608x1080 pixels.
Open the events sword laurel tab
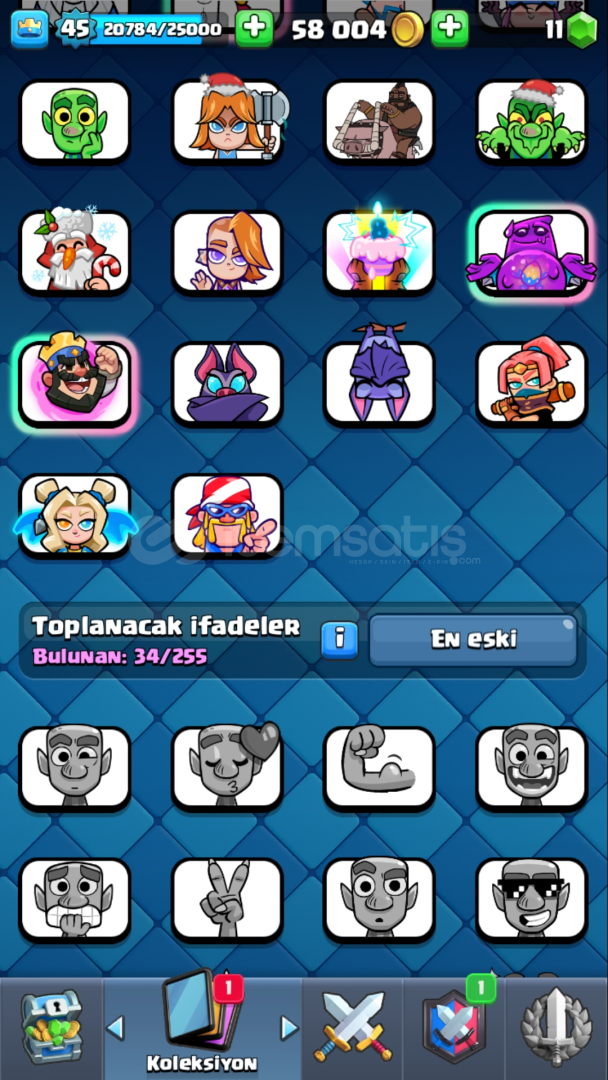coord(556,1028)
